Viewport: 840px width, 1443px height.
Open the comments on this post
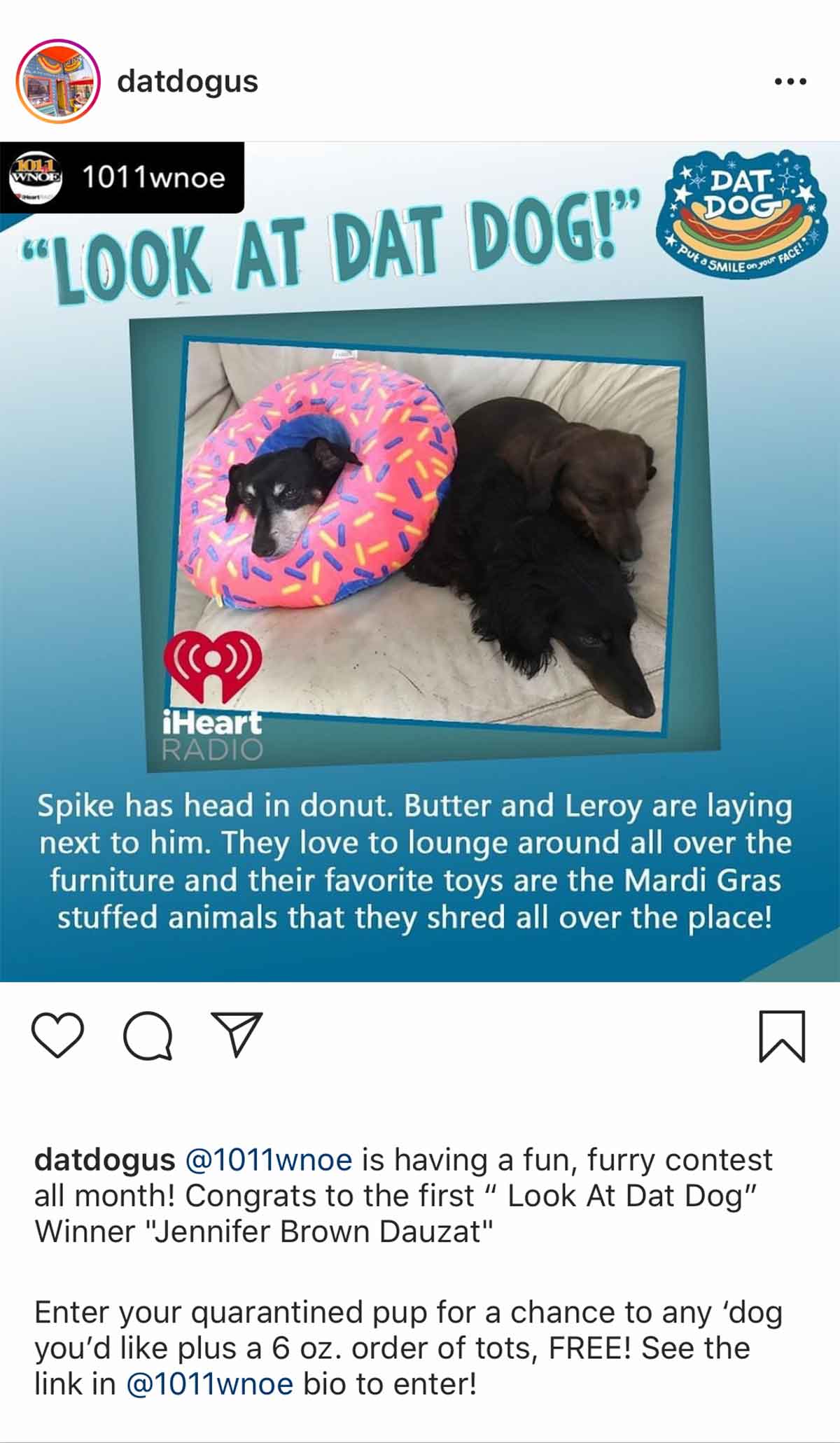[x=148, y=1035]
